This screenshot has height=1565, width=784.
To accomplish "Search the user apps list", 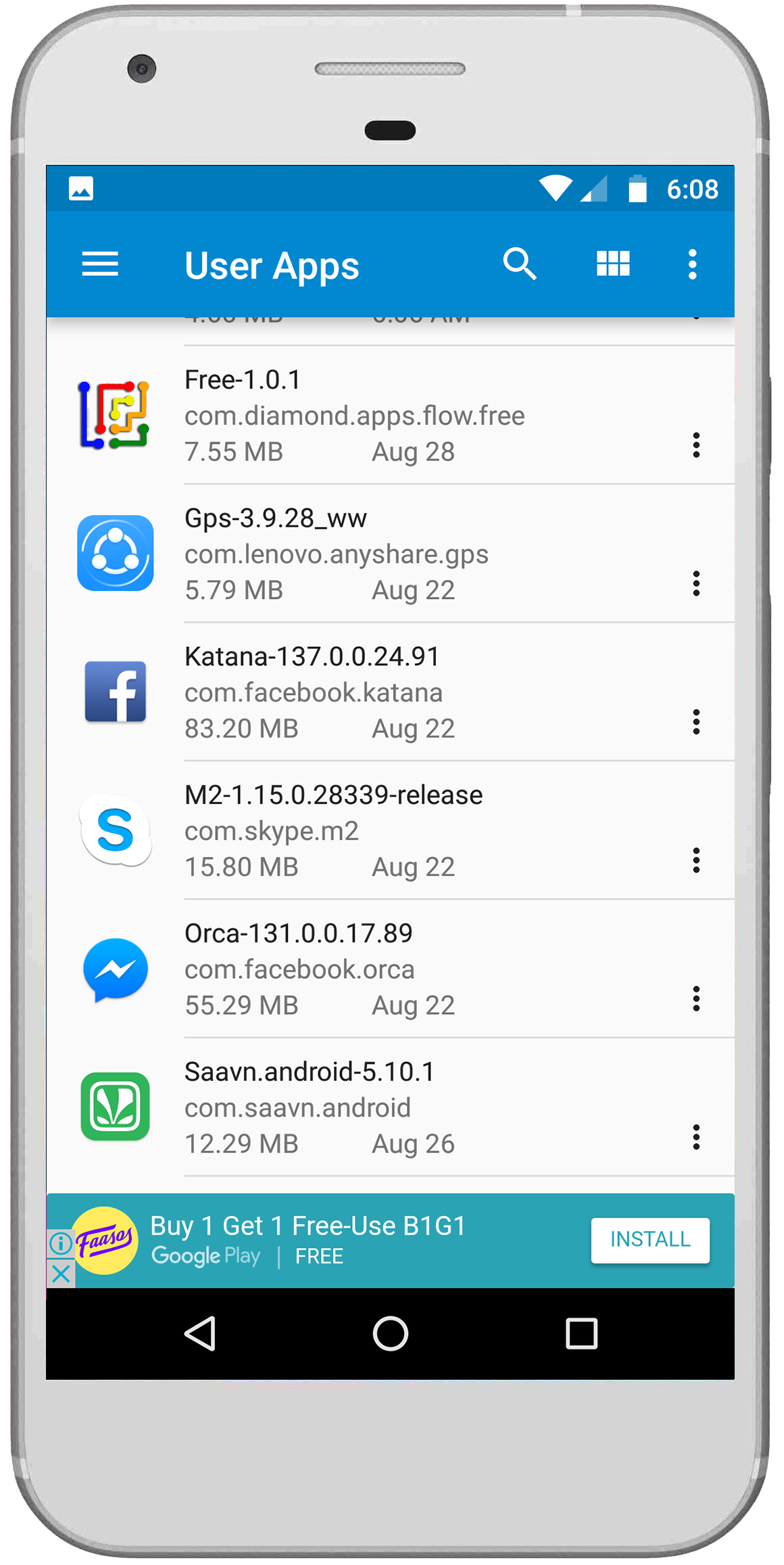I will coord(520,264).
